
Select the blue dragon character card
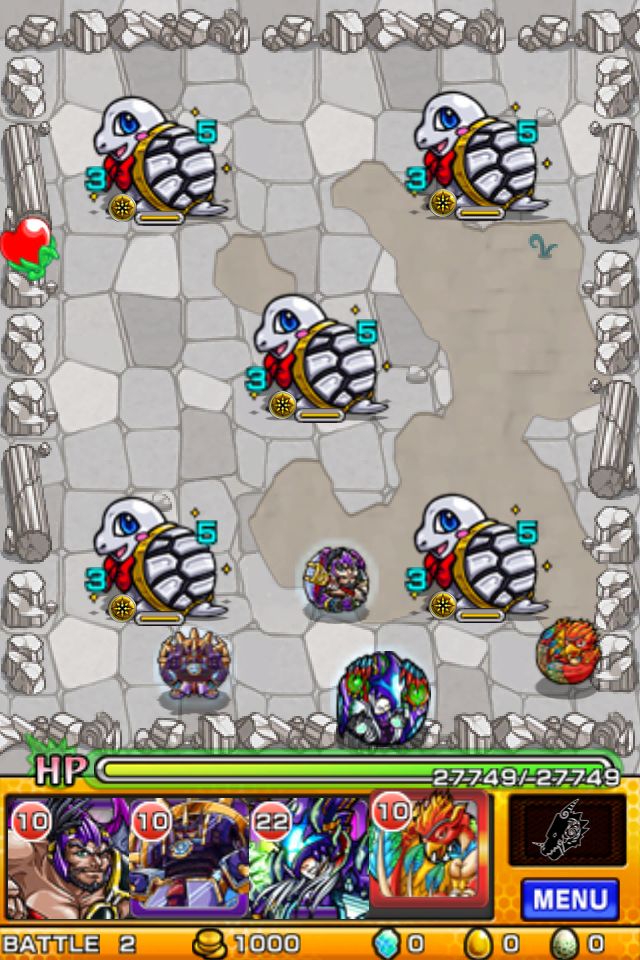(x=309, y=858)
